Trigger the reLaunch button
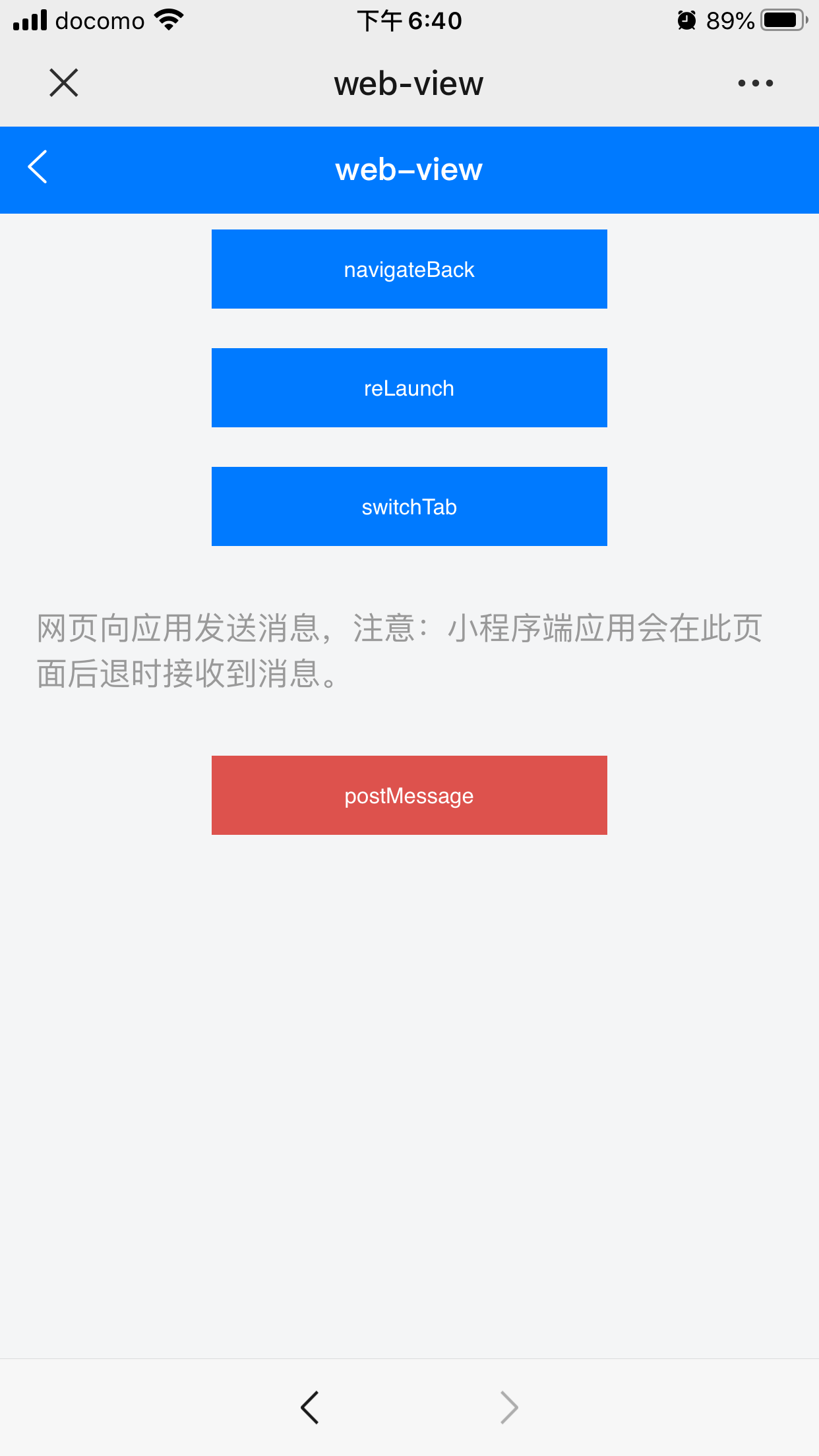The width and height of the screenshot is (819, 1456). click(409, 388)
